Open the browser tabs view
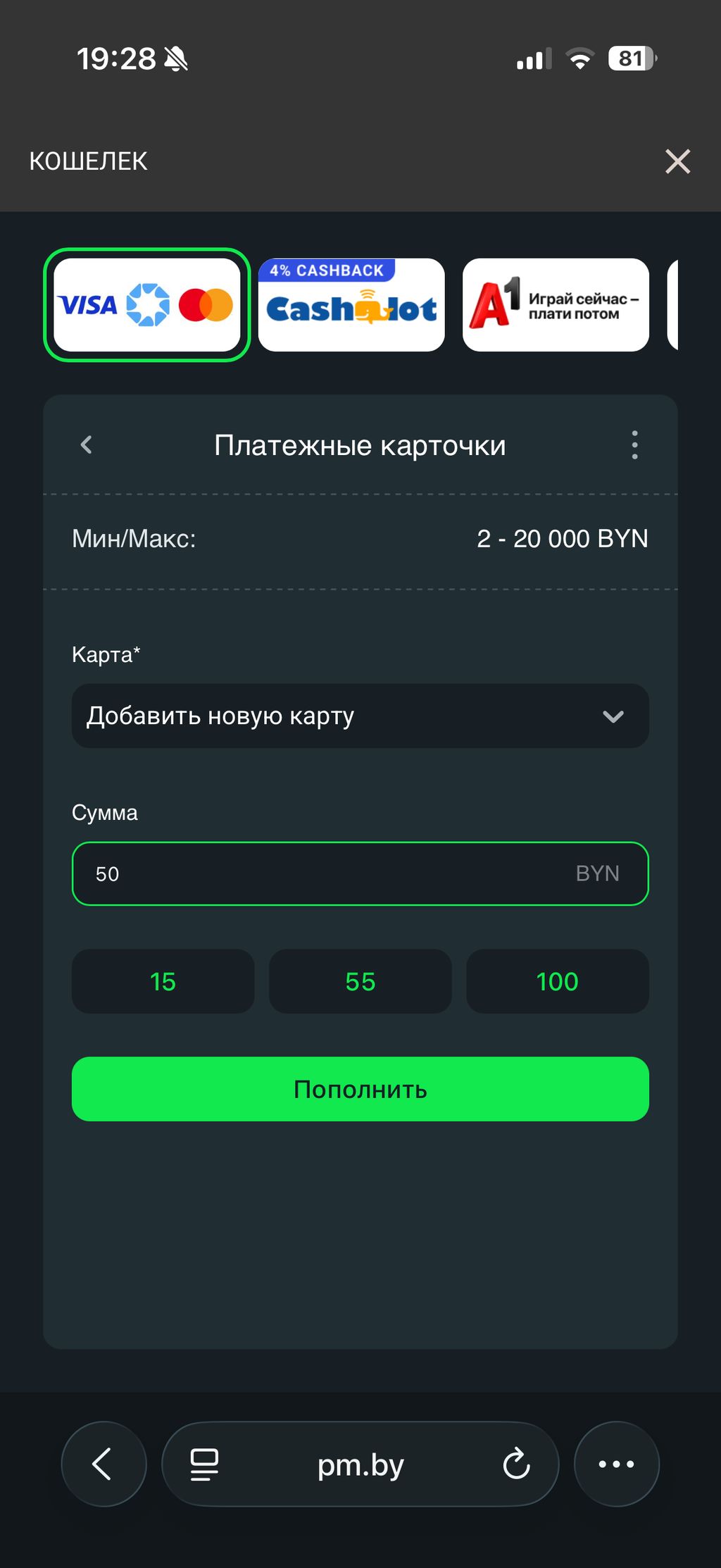 (203, 1464)
